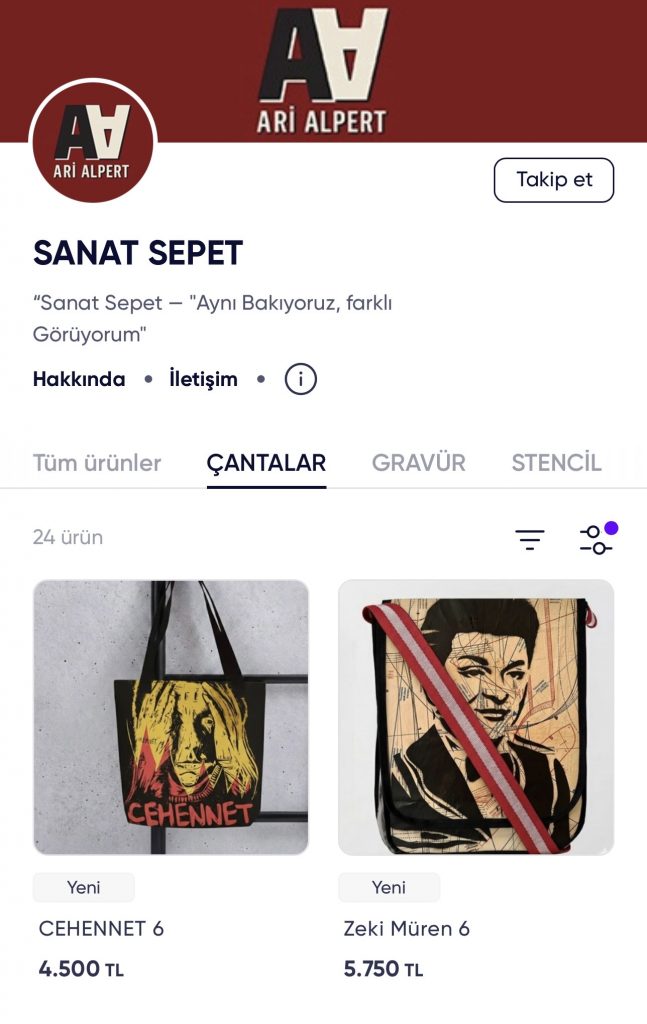Open the Hakkında section
Viewport: 647px width, 1024px height.
[x=79, y=380]
